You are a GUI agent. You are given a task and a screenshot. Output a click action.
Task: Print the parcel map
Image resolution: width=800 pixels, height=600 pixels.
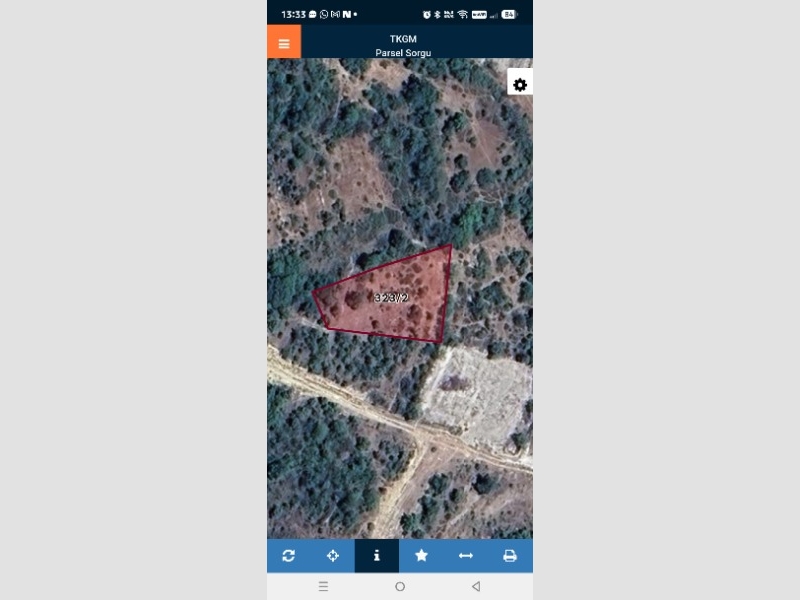pos(510,556)
